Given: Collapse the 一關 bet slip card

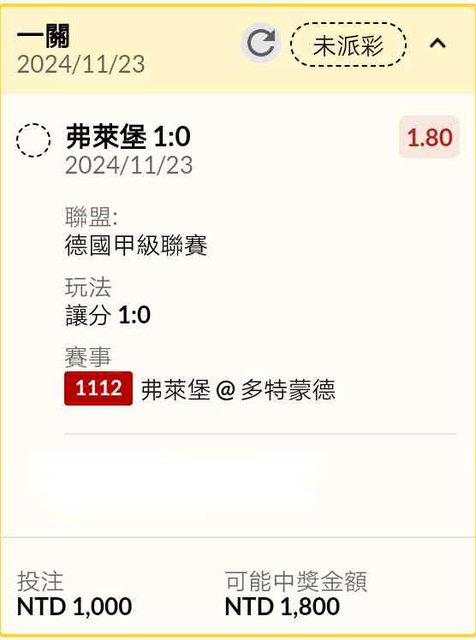Looking at the screenshot, I should click(438, 43).
